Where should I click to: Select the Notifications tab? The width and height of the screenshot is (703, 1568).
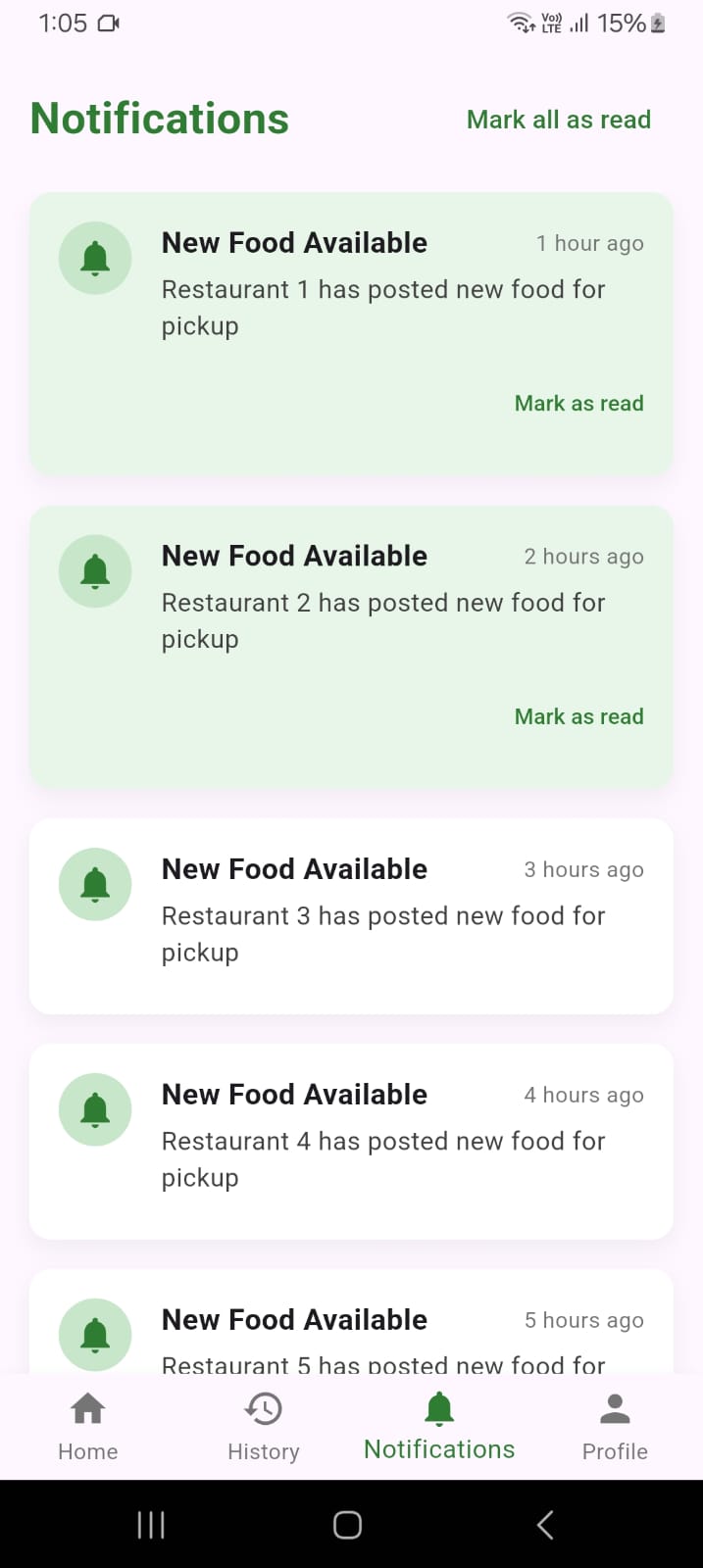coord(439,1426)
